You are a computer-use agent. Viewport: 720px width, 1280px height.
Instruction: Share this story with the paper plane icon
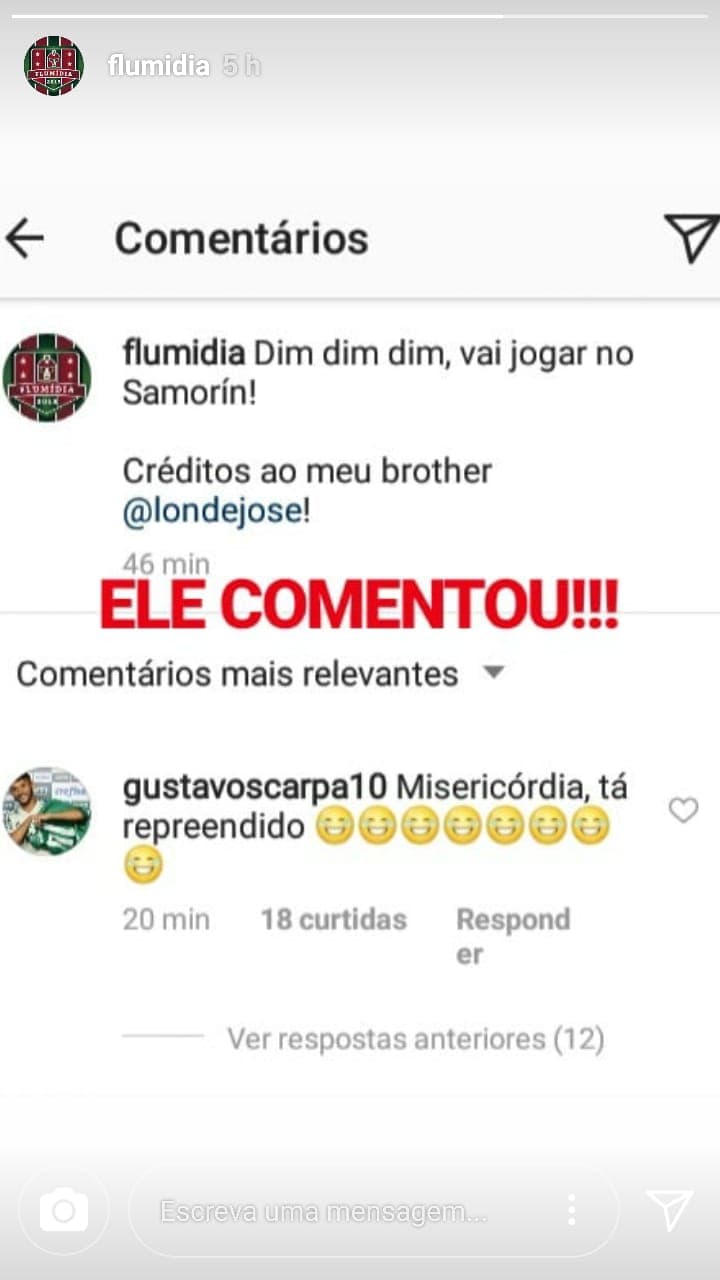click(669, 1211)
